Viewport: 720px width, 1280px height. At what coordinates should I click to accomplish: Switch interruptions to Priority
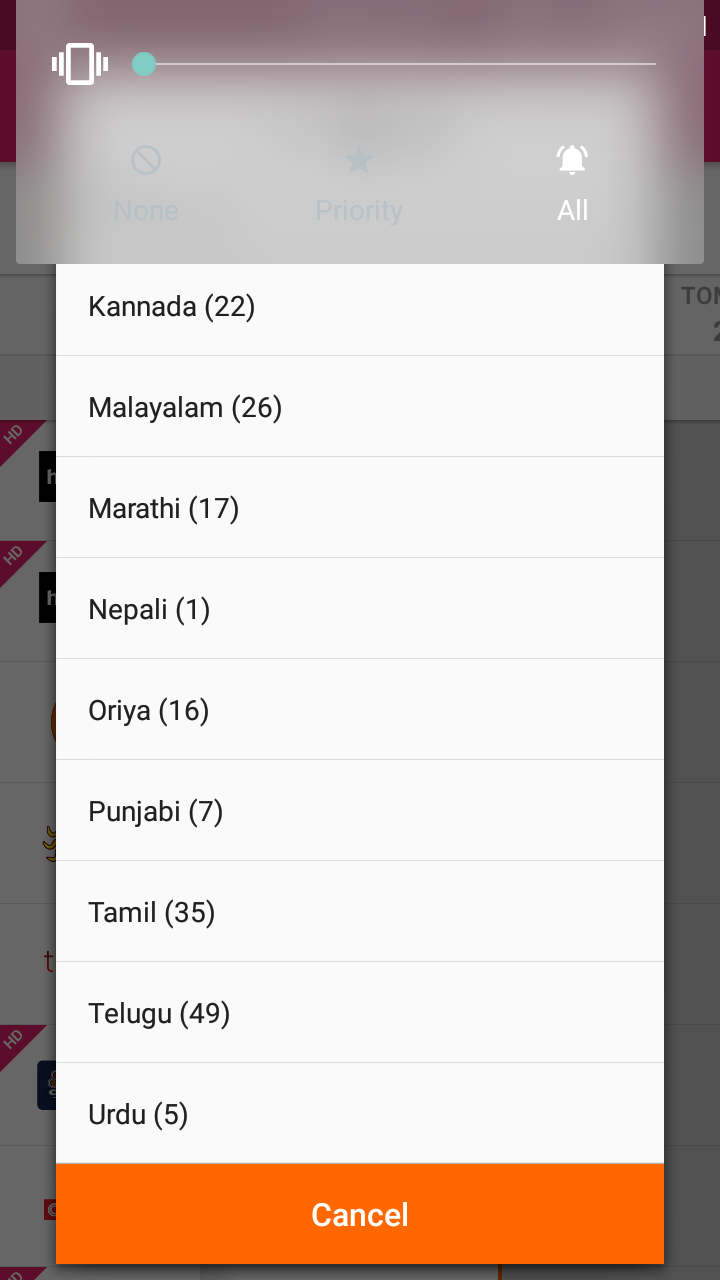tap(359, 183)
